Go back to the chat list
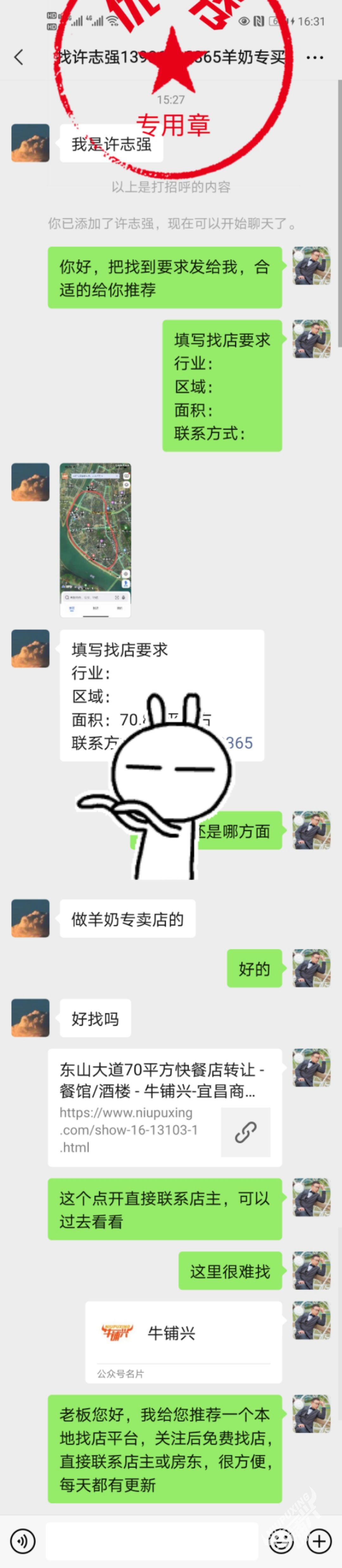Viewport: 342px width, 1568px height. tap(19, 57)
